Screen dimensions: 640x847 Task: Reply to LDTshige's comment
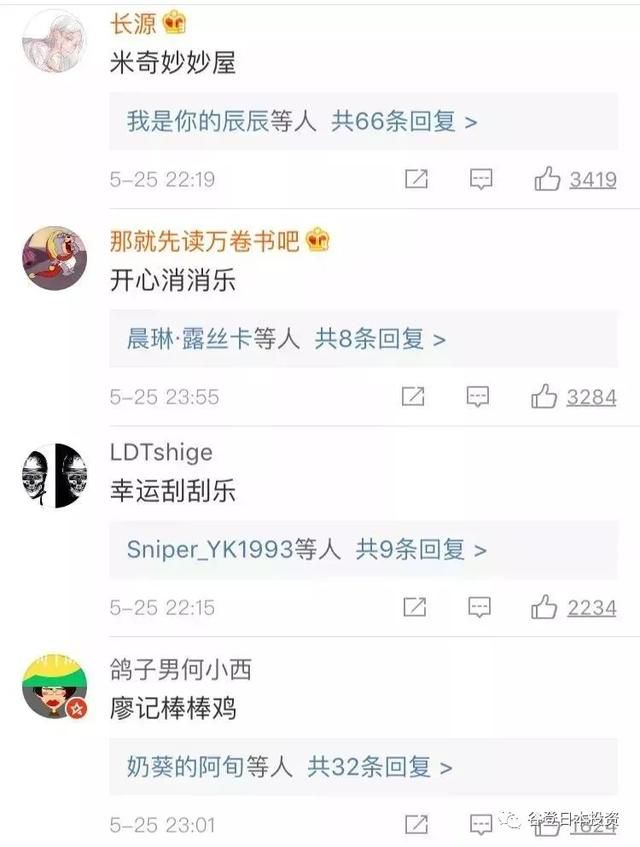[x=480, y=607]
